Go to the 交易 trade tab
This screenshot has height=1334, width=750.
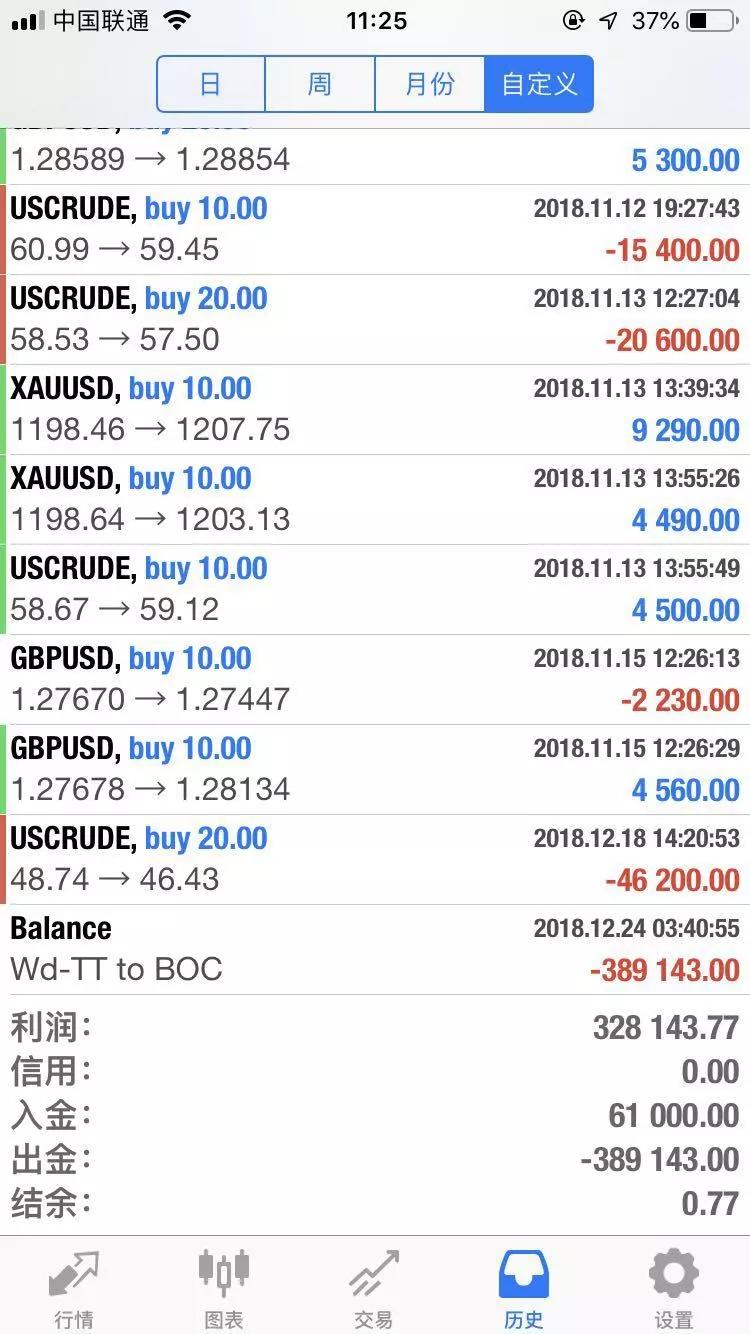click(374, 1287)
